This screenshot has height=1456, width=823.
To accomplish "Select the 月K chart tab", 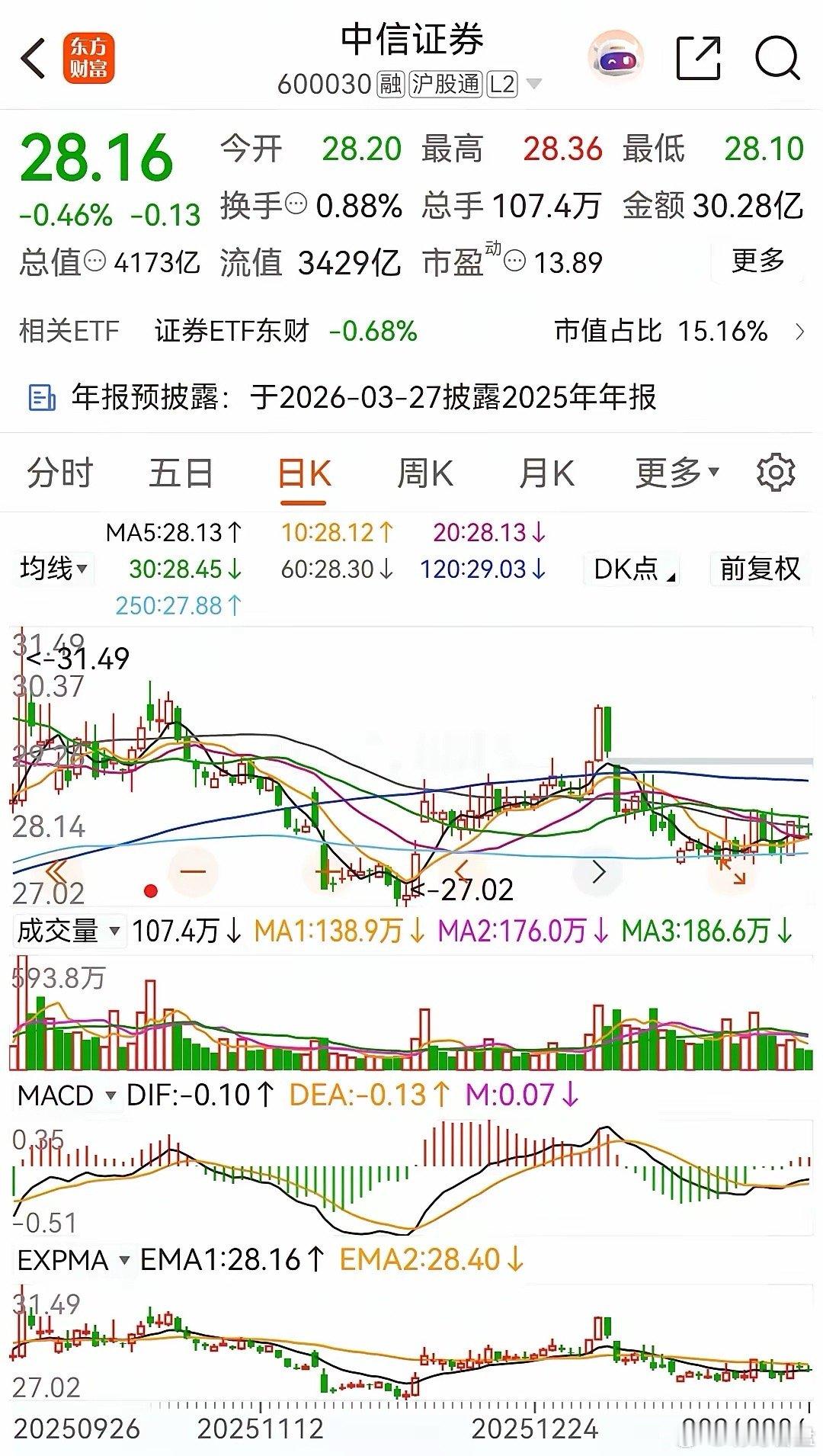I will pos(546,473).
